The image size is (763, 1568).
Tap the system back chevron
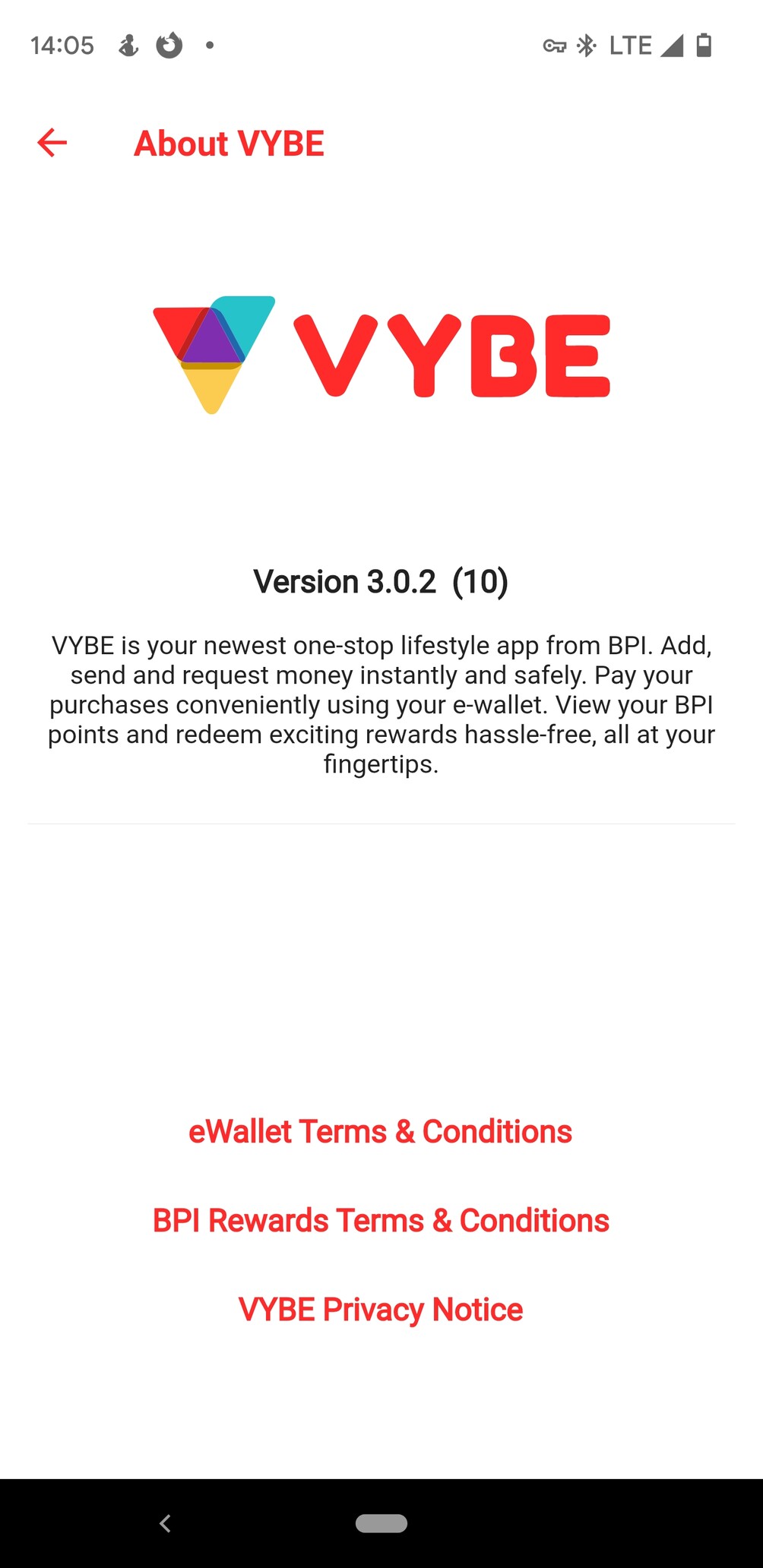(x=165, y=1522)
